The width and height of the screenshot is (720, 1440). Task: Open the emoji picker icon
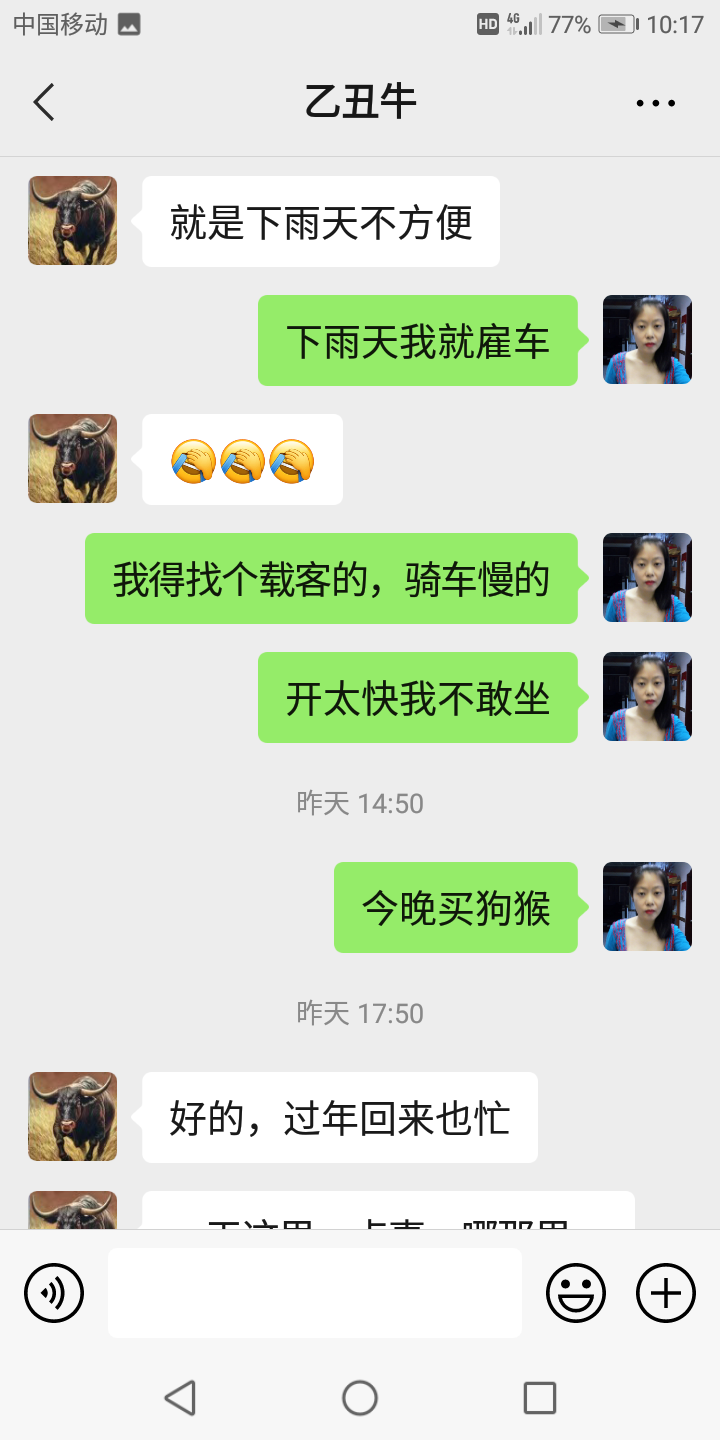[576, 1292]
